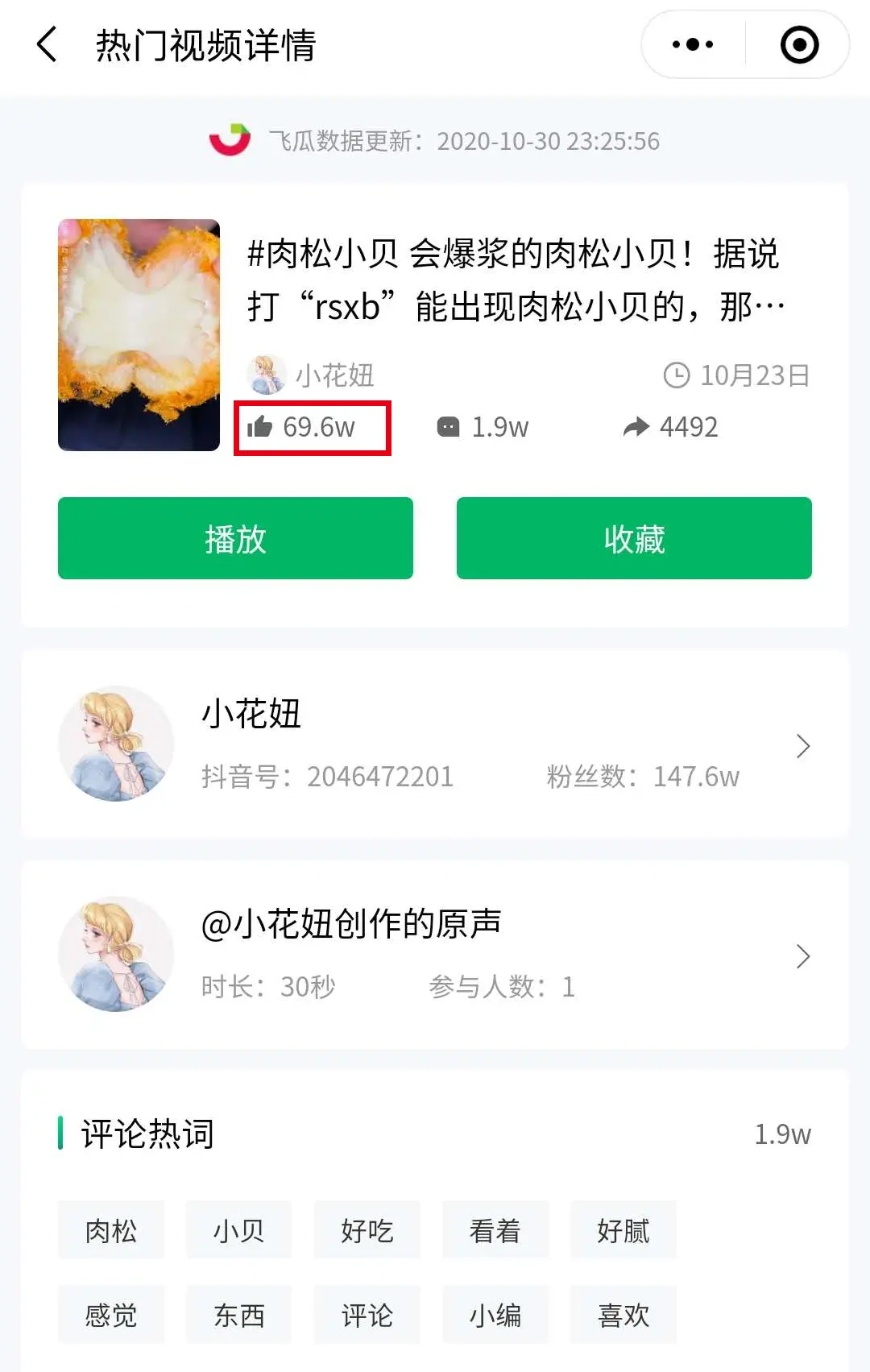This screenshot has width=870, height=1372.
Task: Open @小花妞创作的原声 sound row
Action: coord(435,955)
